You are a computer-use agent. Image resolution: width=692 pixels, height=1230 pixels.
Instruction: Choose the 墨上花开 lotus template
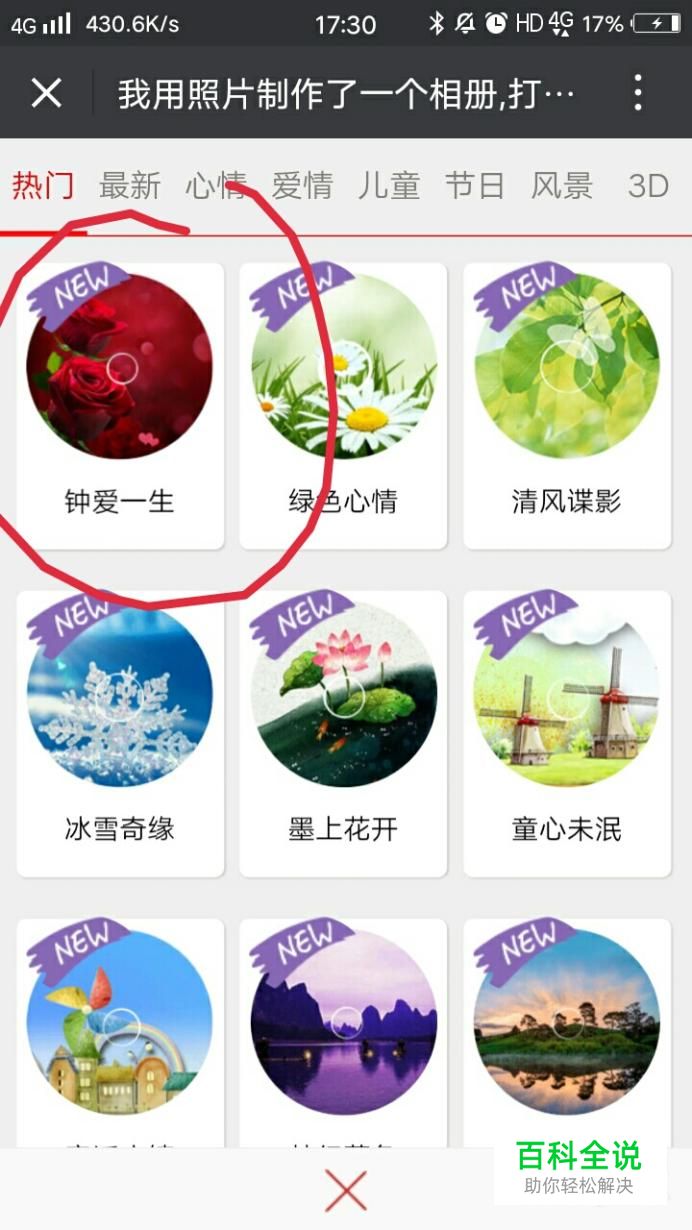click(x=343, y=733)
